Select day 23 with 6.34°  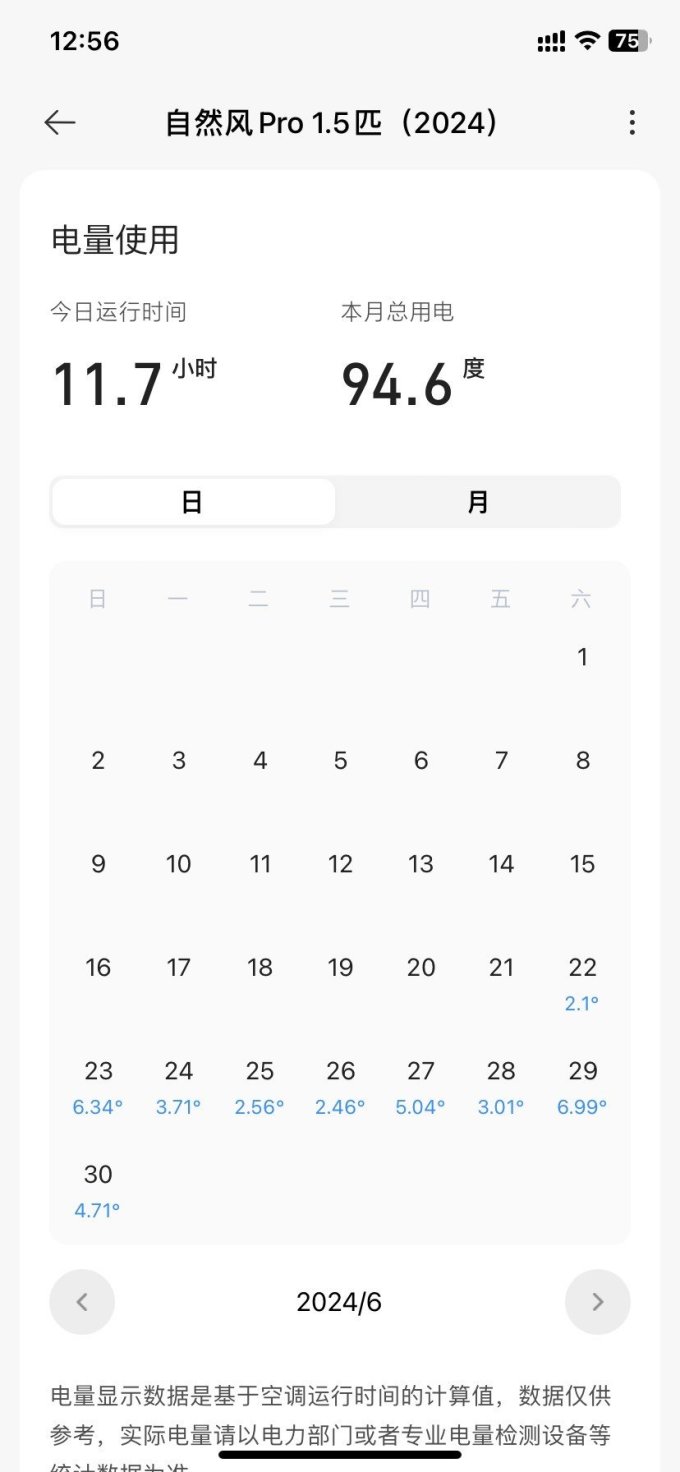(98, 1087)
